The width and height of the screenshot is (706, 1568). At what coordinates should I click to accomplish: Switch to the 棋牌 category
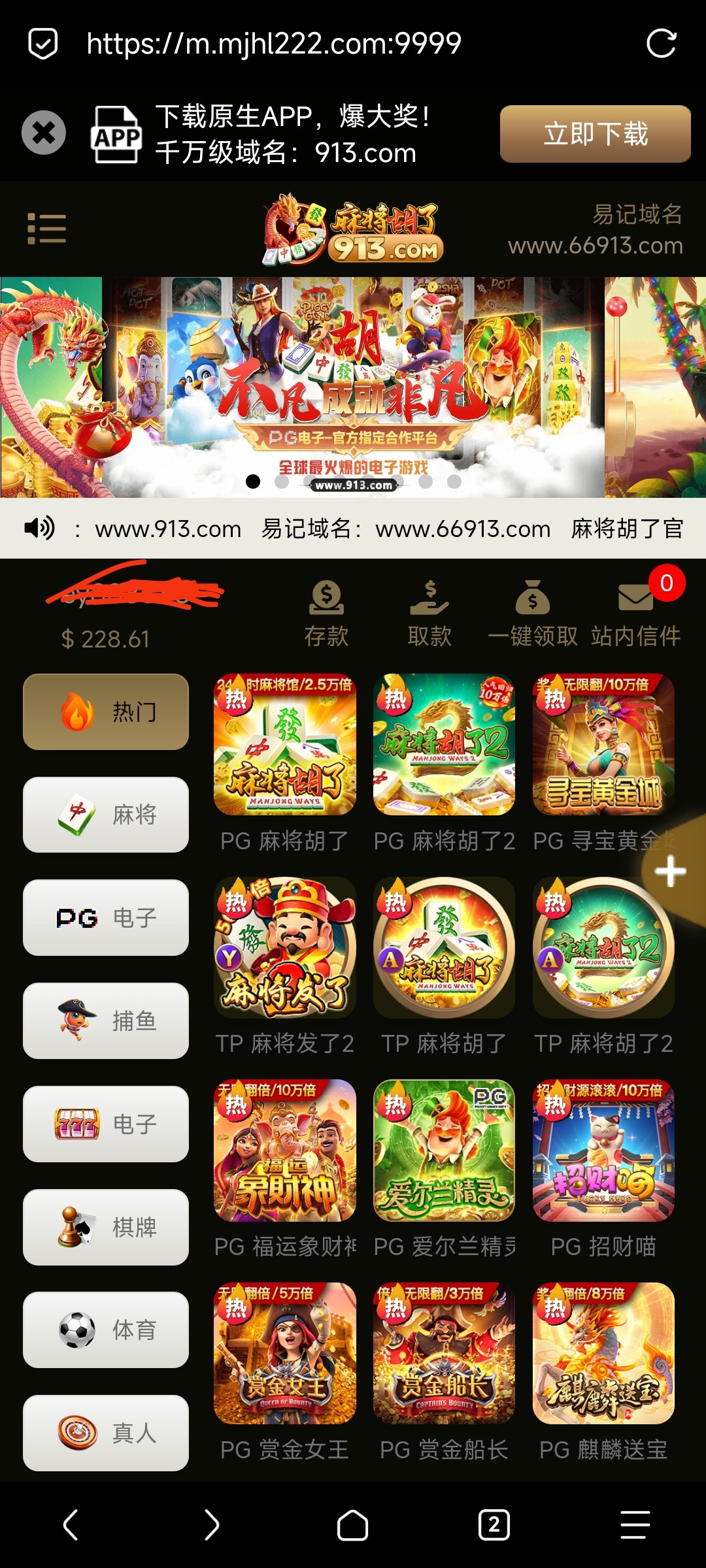106,1227
